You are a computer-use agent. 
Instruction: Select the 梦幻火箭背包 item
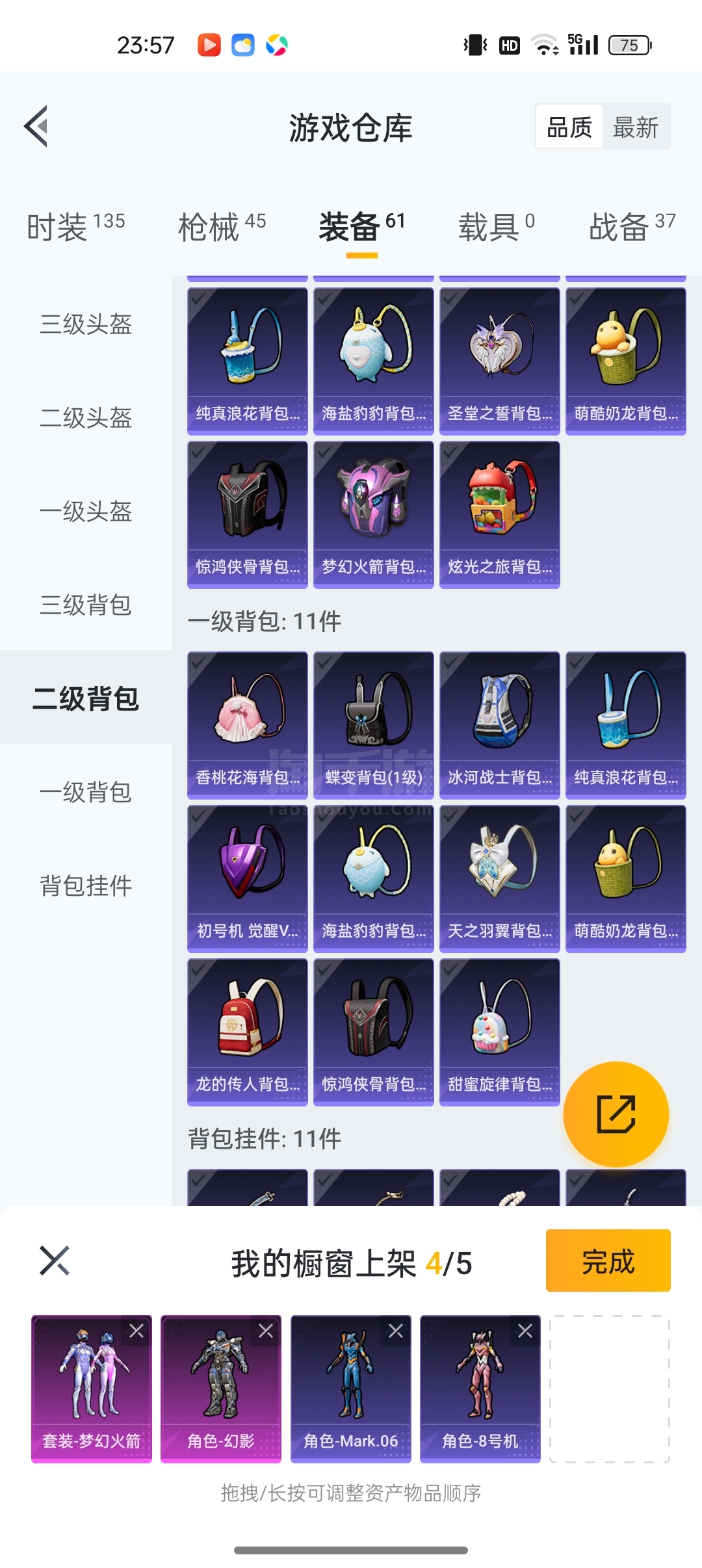tap(373, 514)
